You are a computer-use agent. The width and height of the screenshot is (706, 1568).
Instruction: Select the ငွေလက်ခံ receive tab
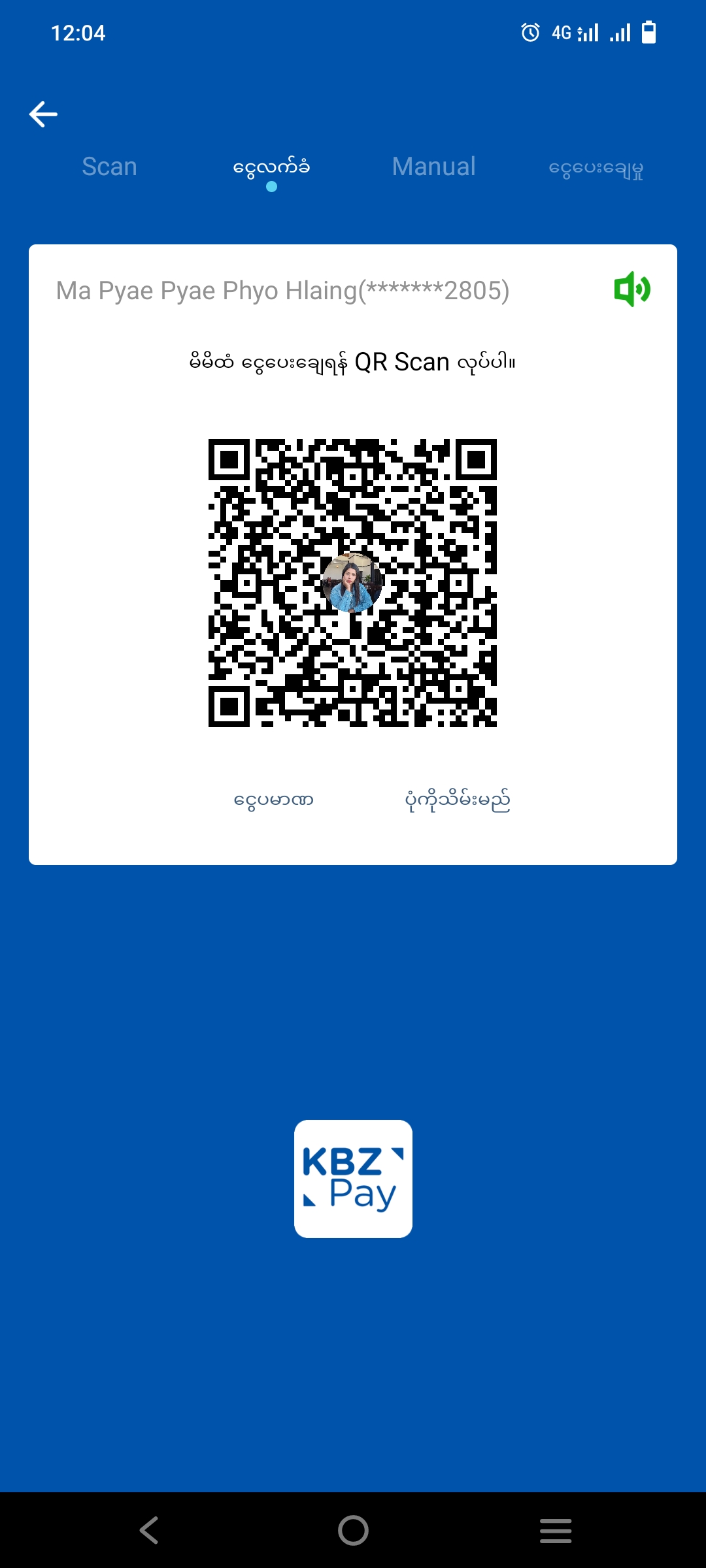[271, 167]
